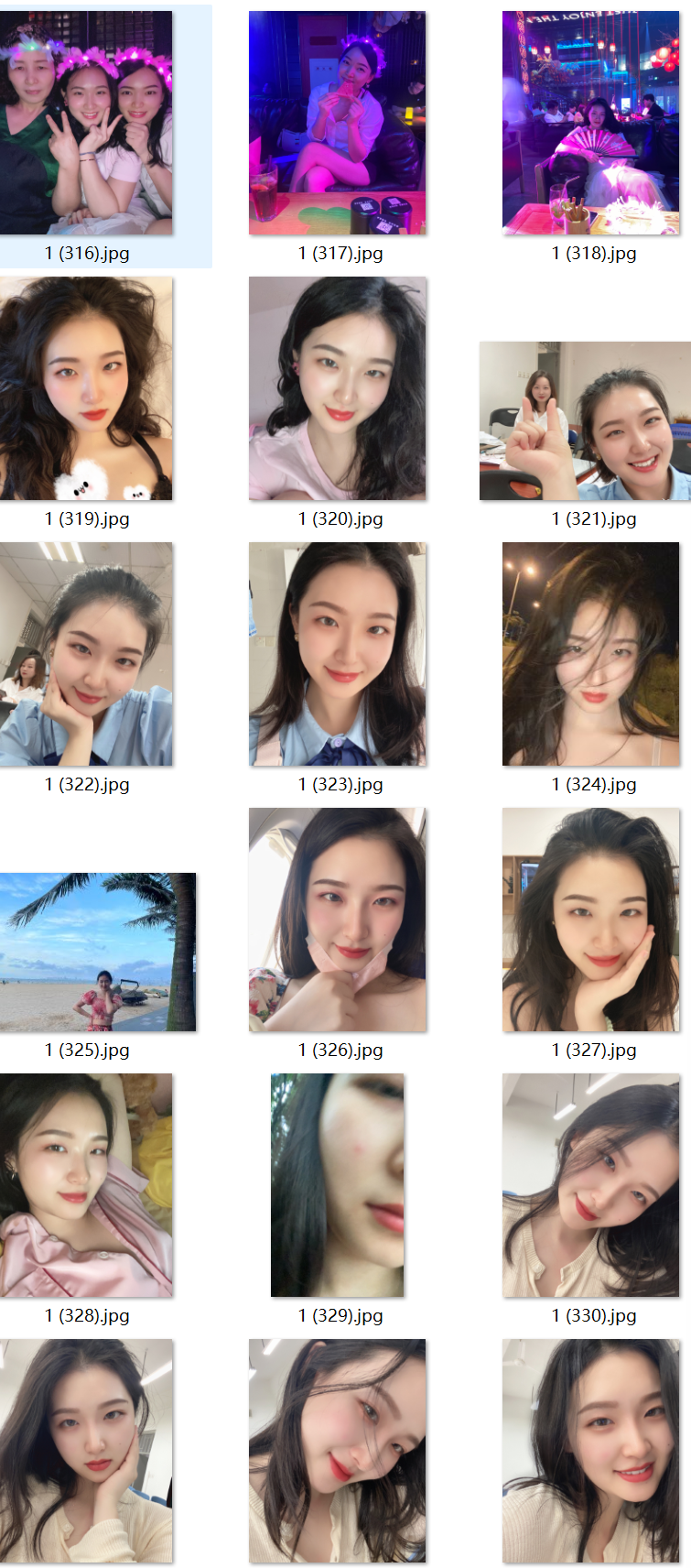The width and height of the screenshot is (691, 1568).
Task: Select the file 1 (329).jpg
Action: point(337,1185)
